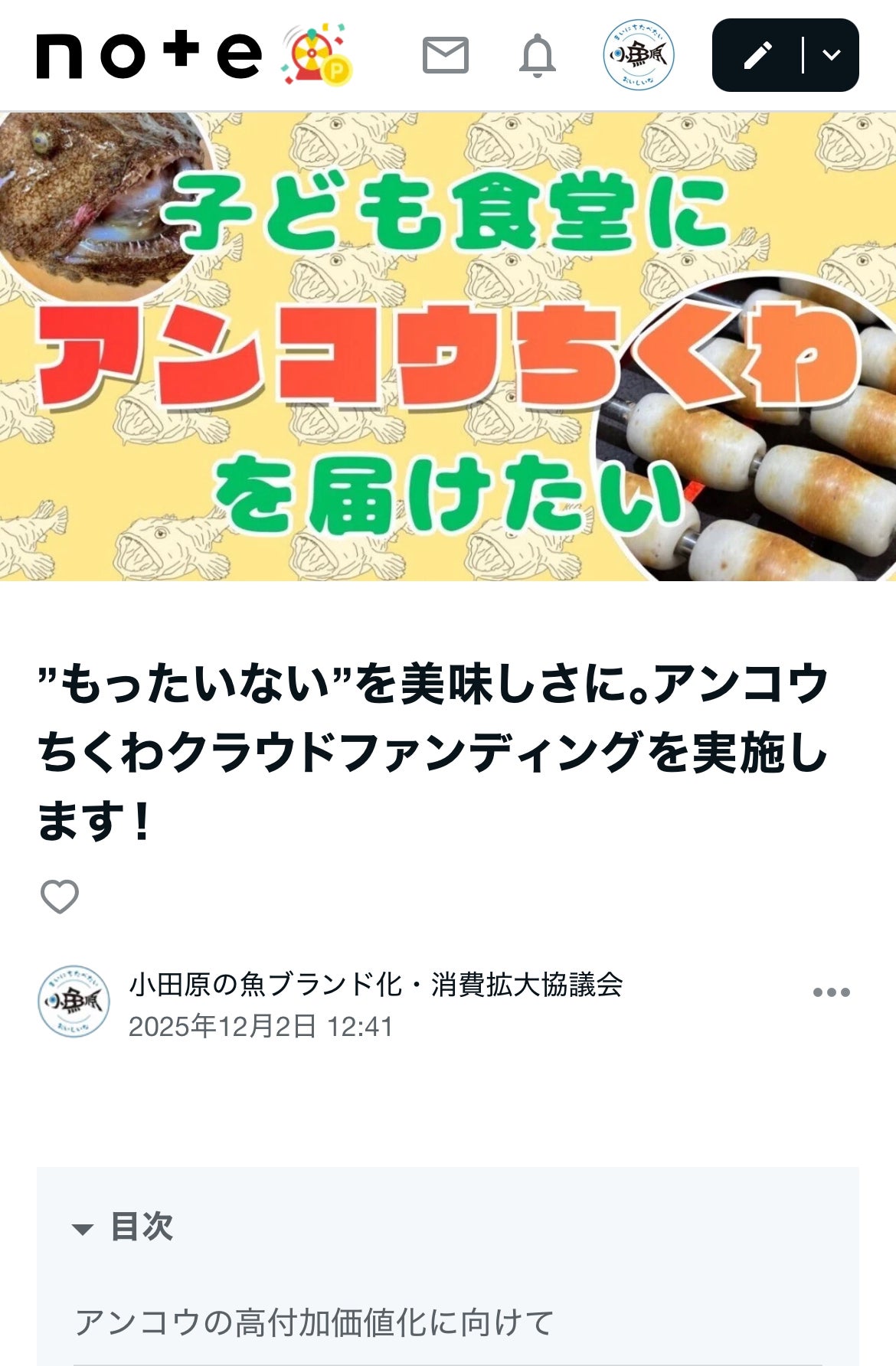Viewport: 896px width, 1366px height.
Task: Open the points roulette icon
Action: [x=316, y=55]
